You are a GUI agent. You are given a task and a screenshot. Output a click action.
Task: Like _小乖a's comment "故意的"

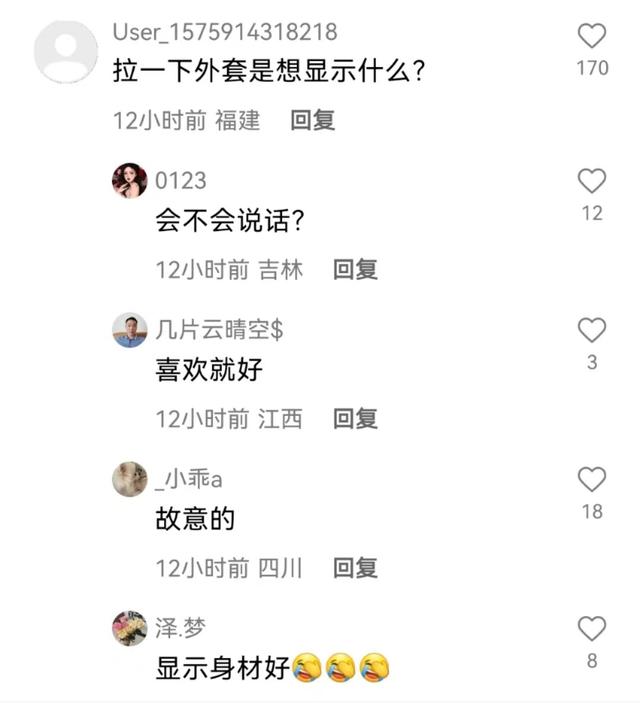point(592,479)
